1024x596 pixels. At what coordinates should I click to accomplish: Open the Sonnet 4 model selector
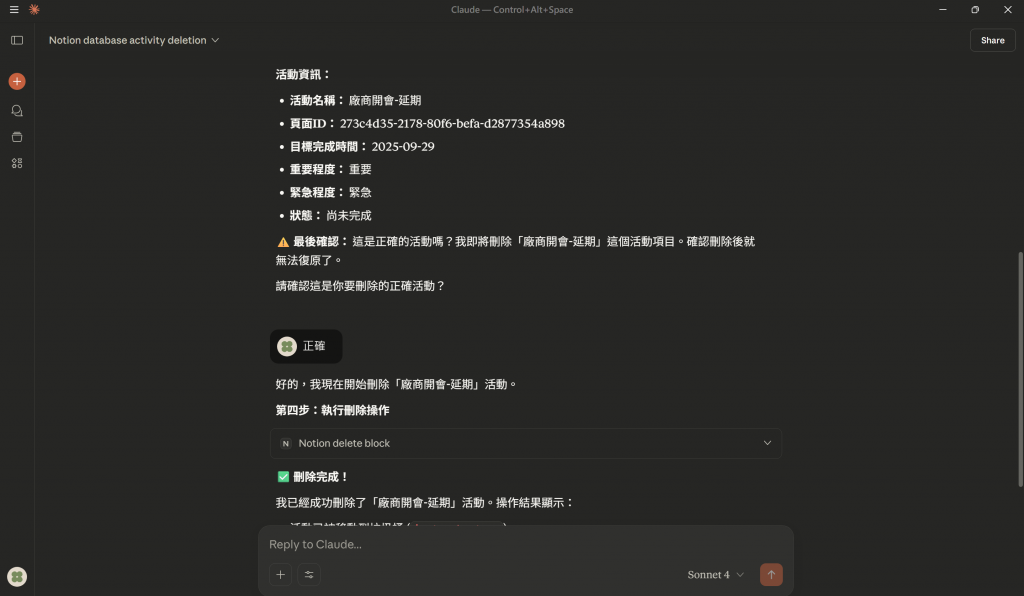point(715,575)
